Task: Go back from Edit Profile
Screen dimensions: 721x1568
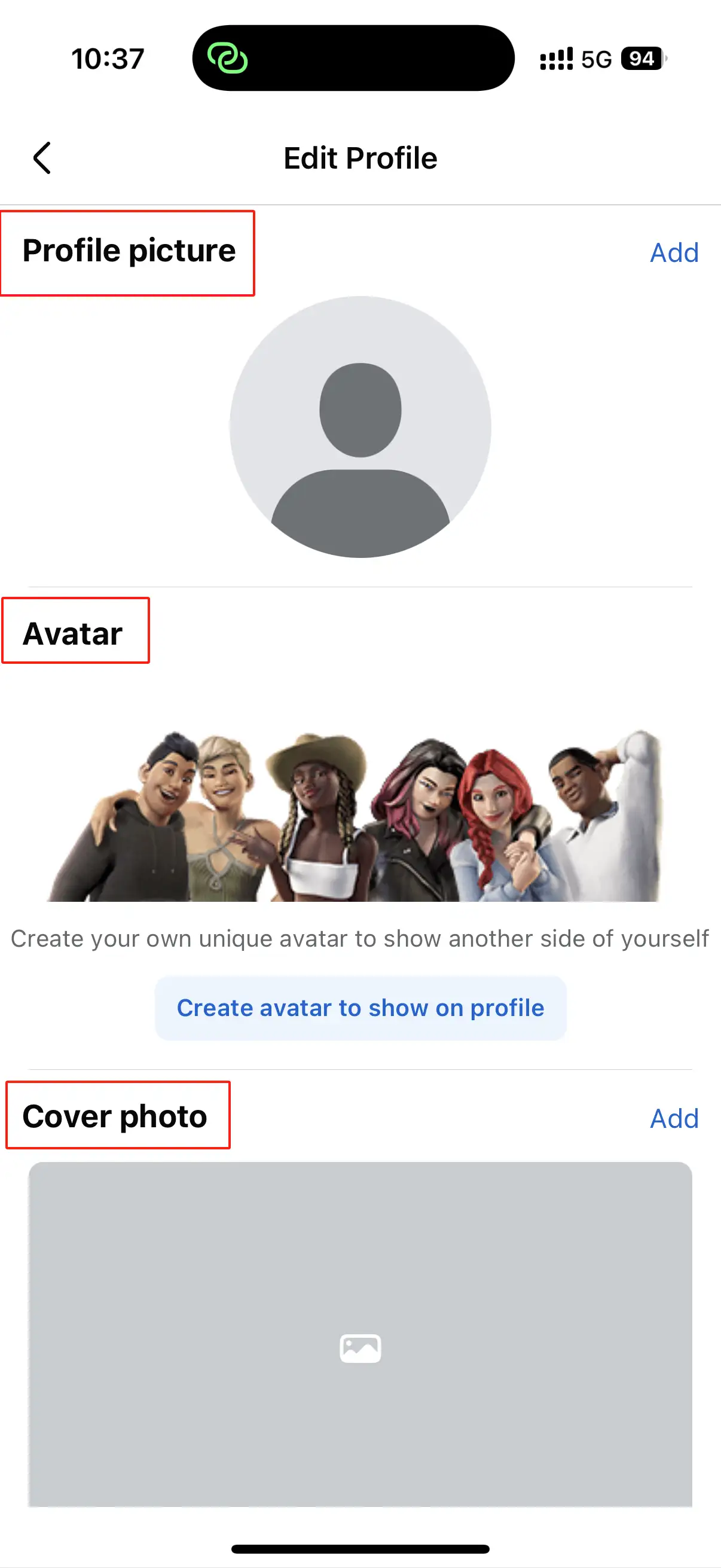Action: pyautogui.click(x=41, y=158)
